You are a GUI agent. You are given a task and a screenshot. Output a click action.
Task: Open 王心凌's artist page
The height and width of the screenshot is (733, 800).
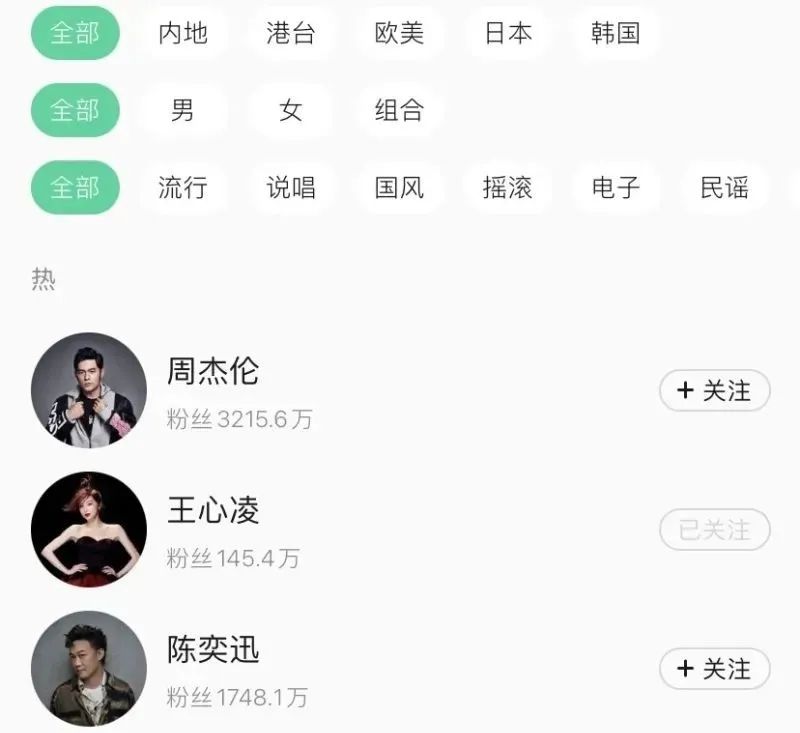[213, 511]
